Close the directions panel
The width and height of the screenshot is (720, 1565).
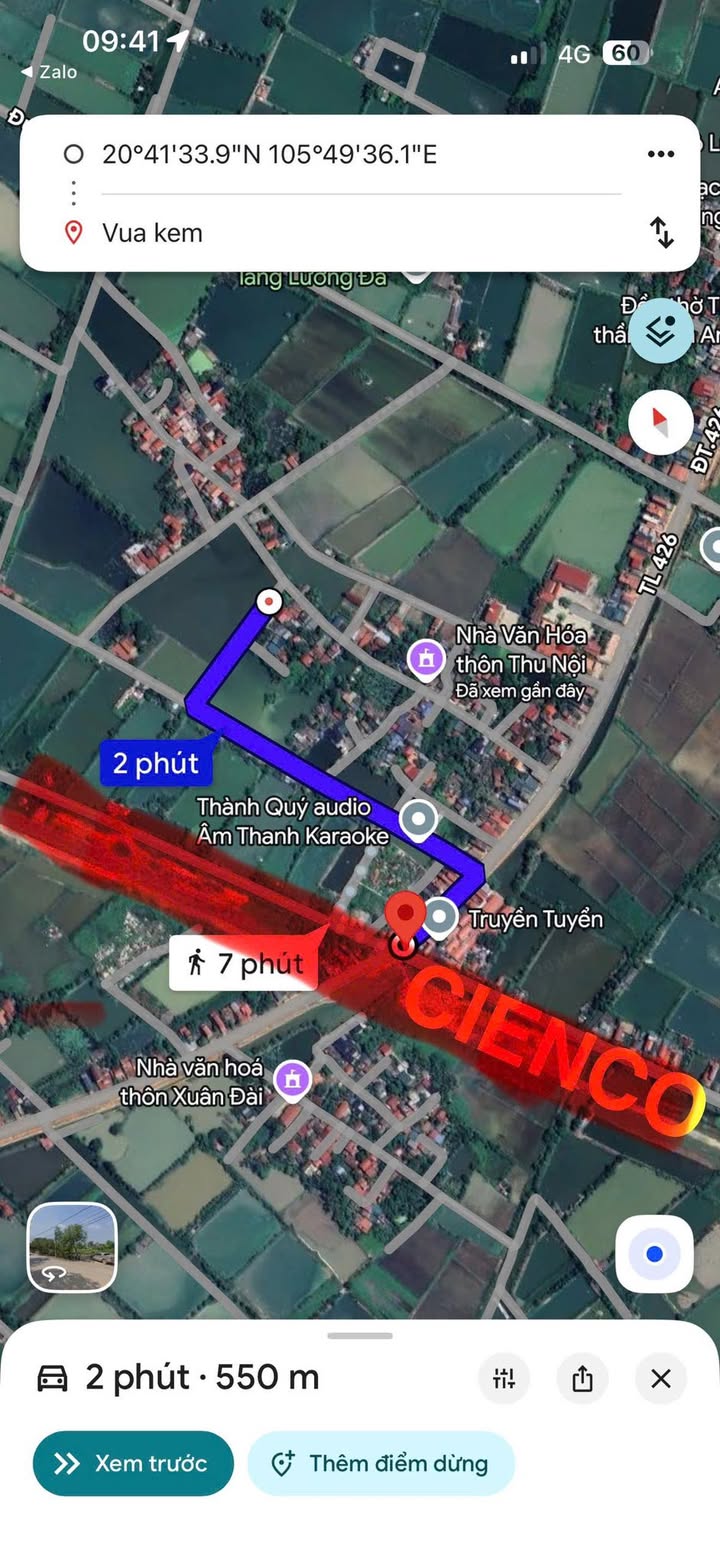coord(661,1379)
